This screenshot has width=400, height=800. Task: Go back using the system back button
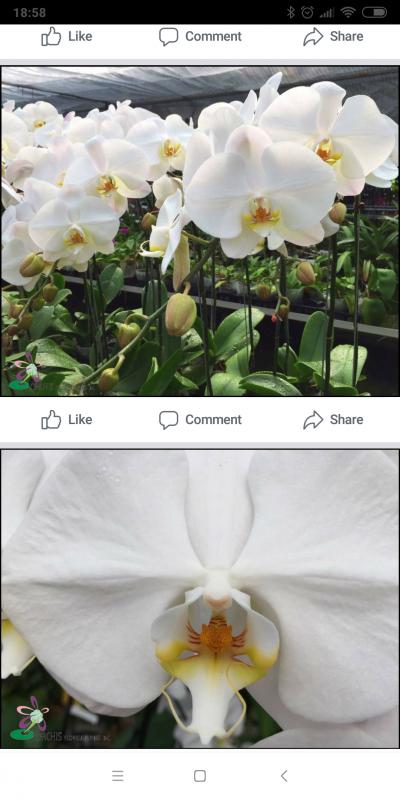(284, 776)
